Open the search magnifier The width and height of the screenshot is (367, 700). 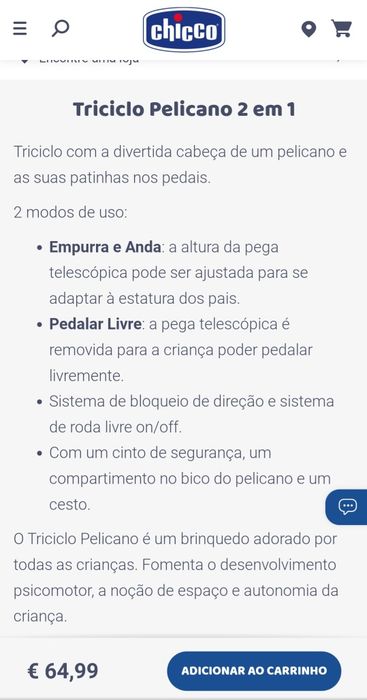pyautogui.click(x=60, y=29)
